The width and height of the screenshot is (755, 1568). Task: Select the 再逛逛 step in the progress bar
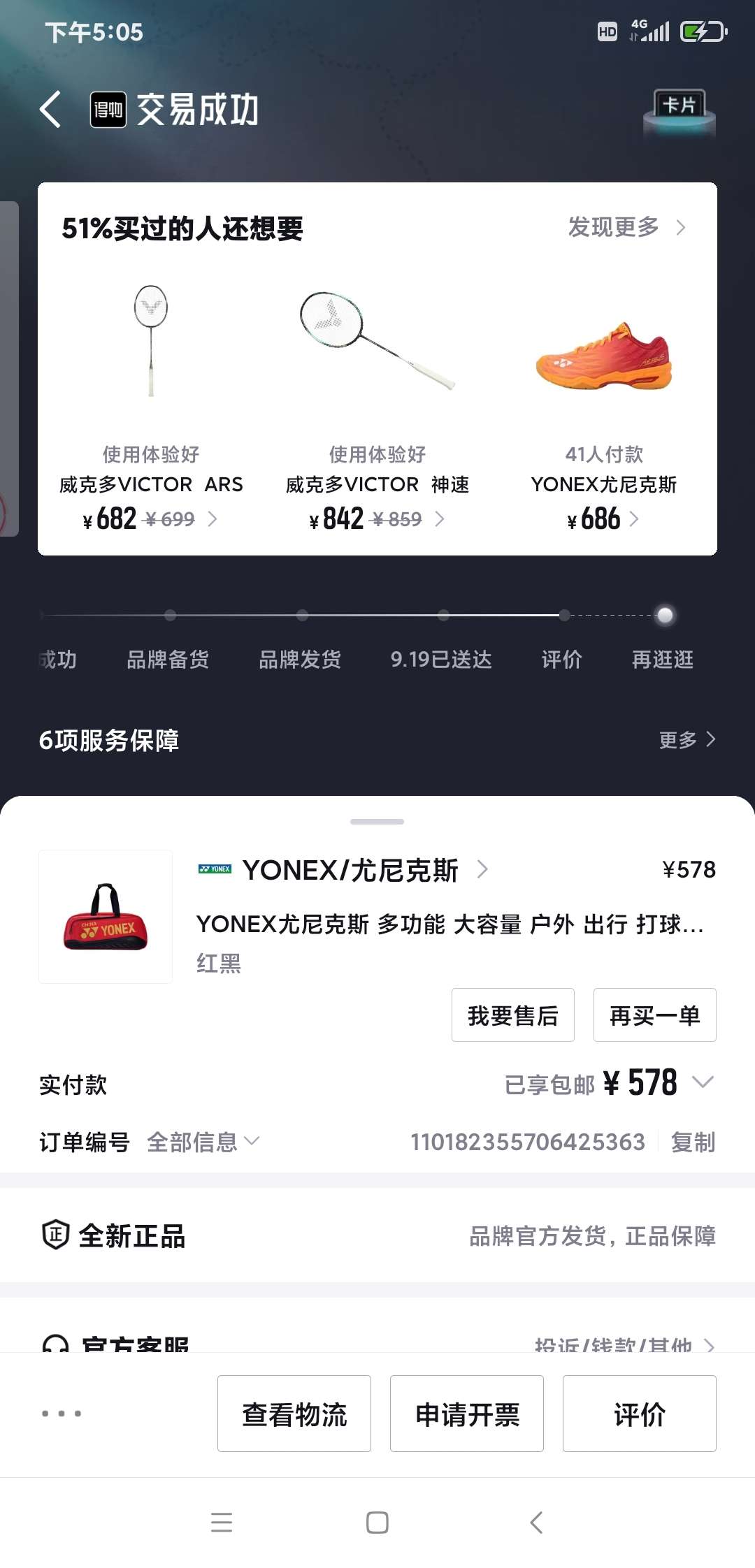click(x=663, y=658)
